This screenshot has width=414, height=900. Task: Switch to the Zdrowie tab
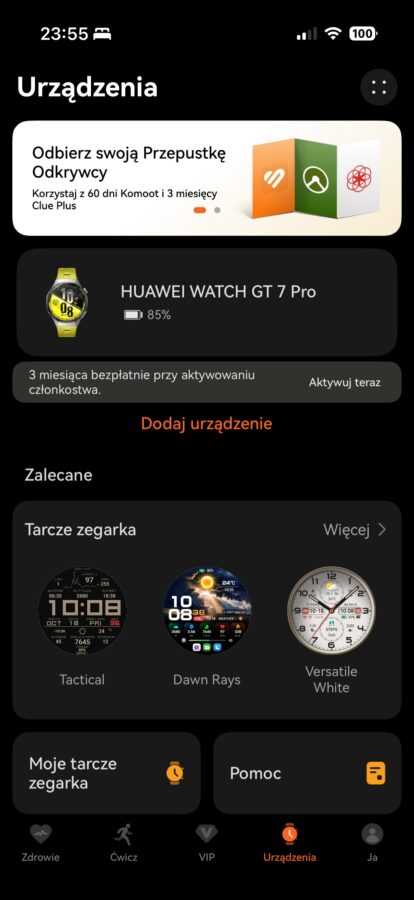click(41, 843)
